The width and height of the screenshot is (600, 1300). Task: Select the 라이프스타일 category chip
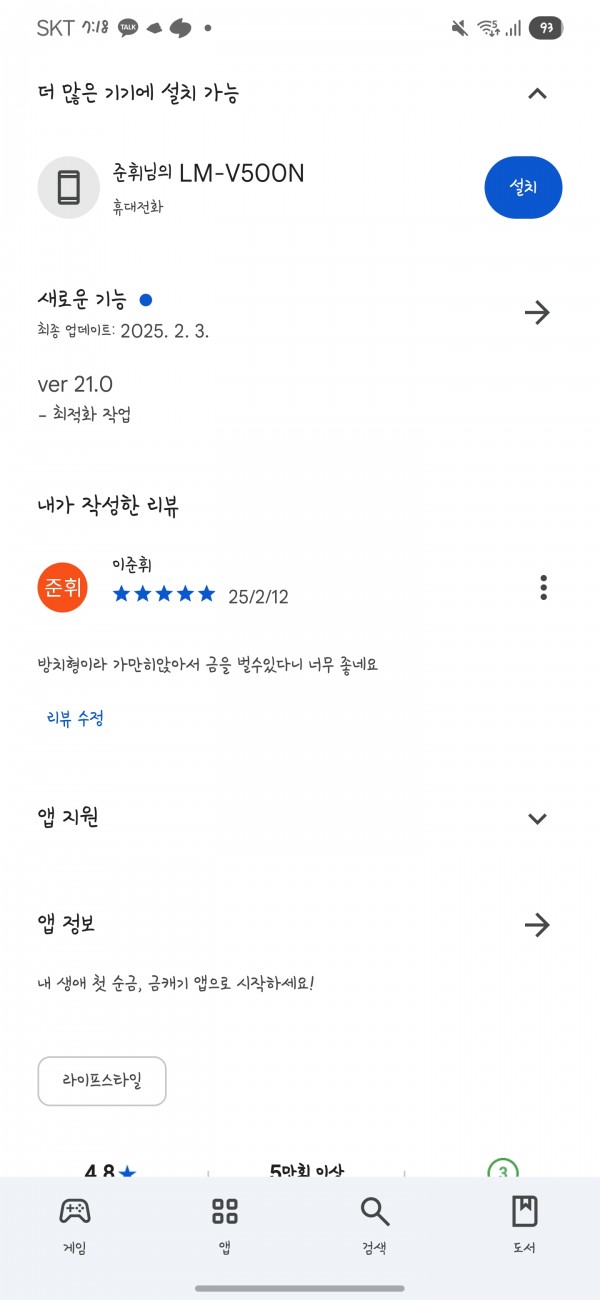pos(102,1081)
